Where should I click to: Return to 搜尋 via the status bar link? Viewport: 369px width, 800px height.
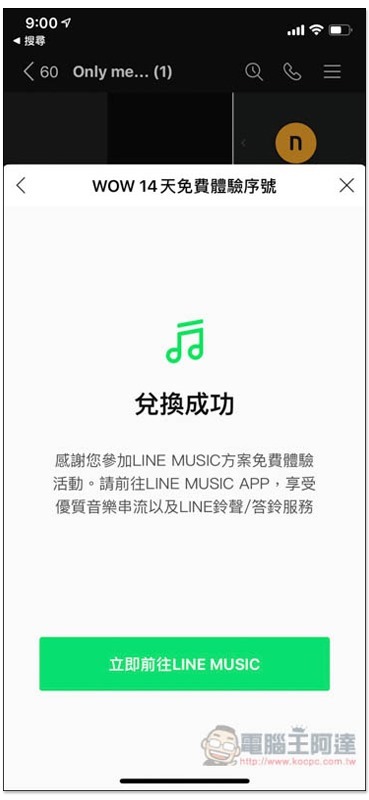(29, 41)
